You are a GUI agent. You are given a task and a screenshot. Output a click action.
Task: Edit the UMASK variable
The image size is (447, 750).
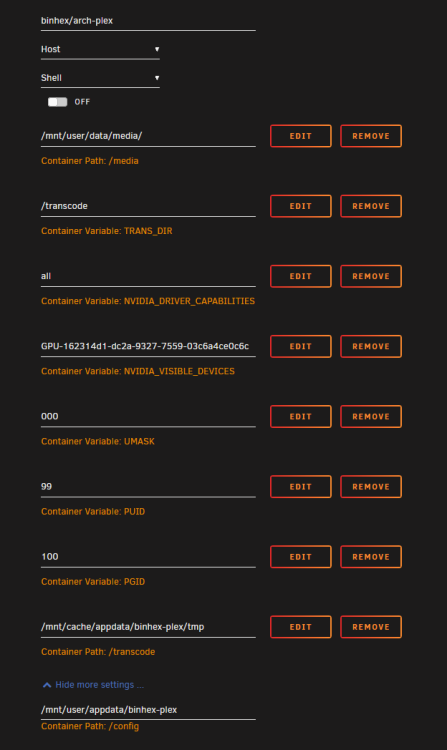click(x=301, y=417)
